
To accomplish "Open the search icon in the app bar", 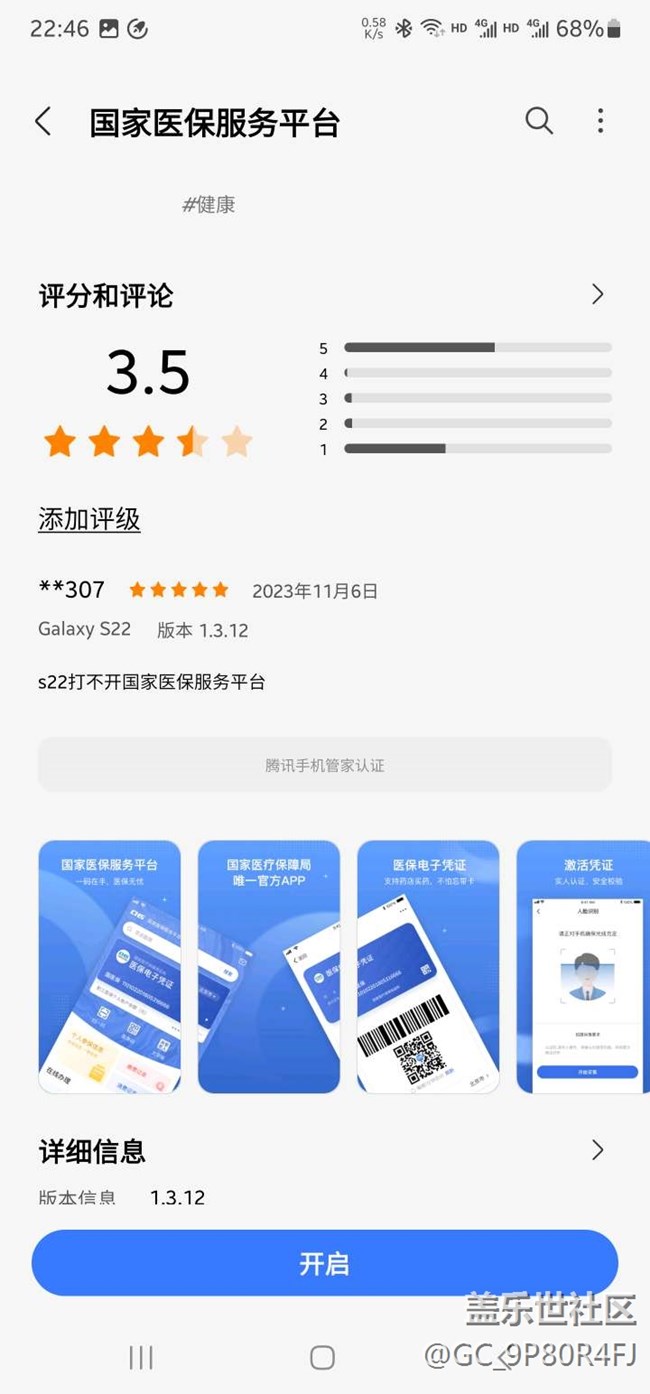I will (x=539, y=121).
